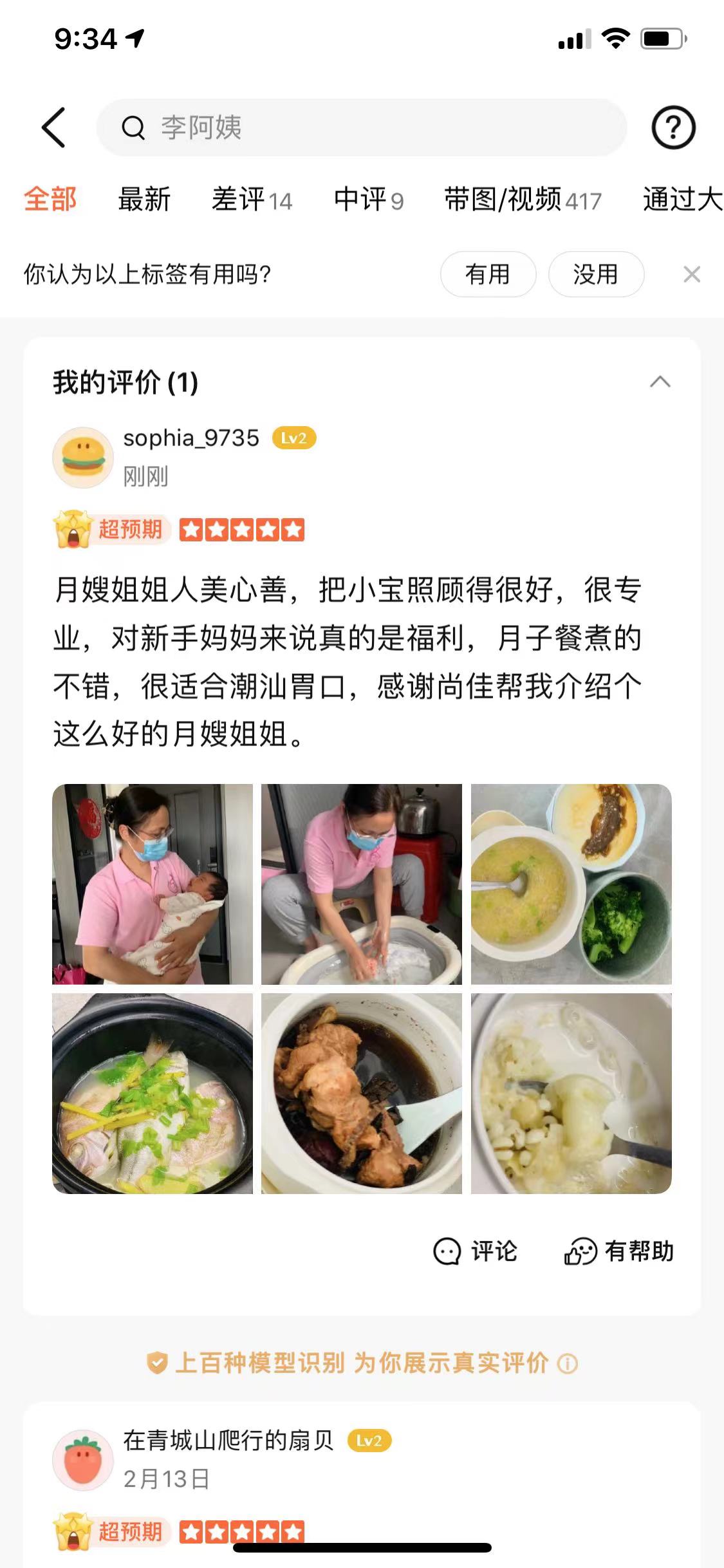Filter reviews by 差评
Screen dimensions: 724x1568
(x=252, y=200)
